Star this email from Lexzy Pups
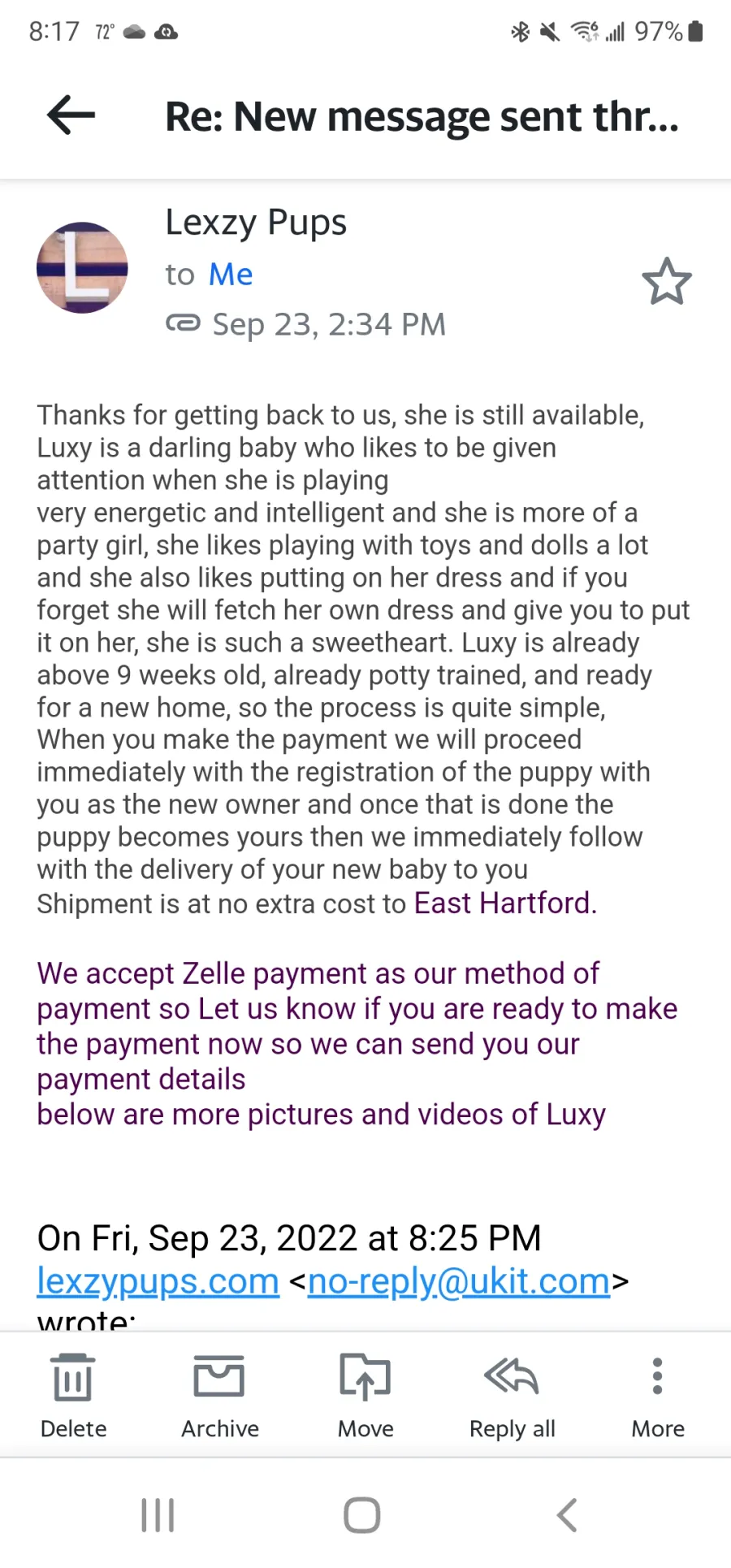 point(667,282)
